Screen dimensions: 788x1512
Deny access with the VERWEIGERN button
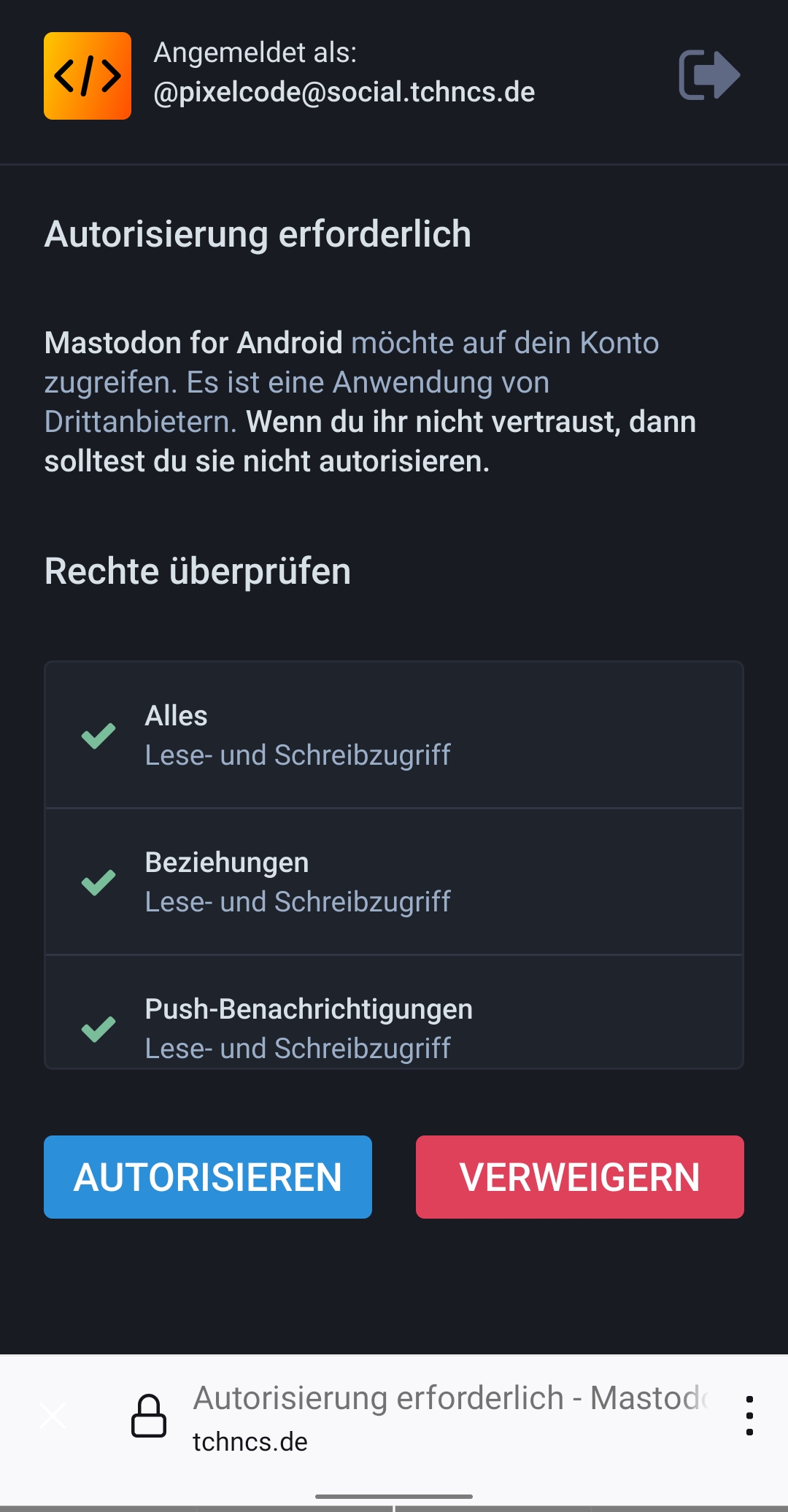(579, 1176)
